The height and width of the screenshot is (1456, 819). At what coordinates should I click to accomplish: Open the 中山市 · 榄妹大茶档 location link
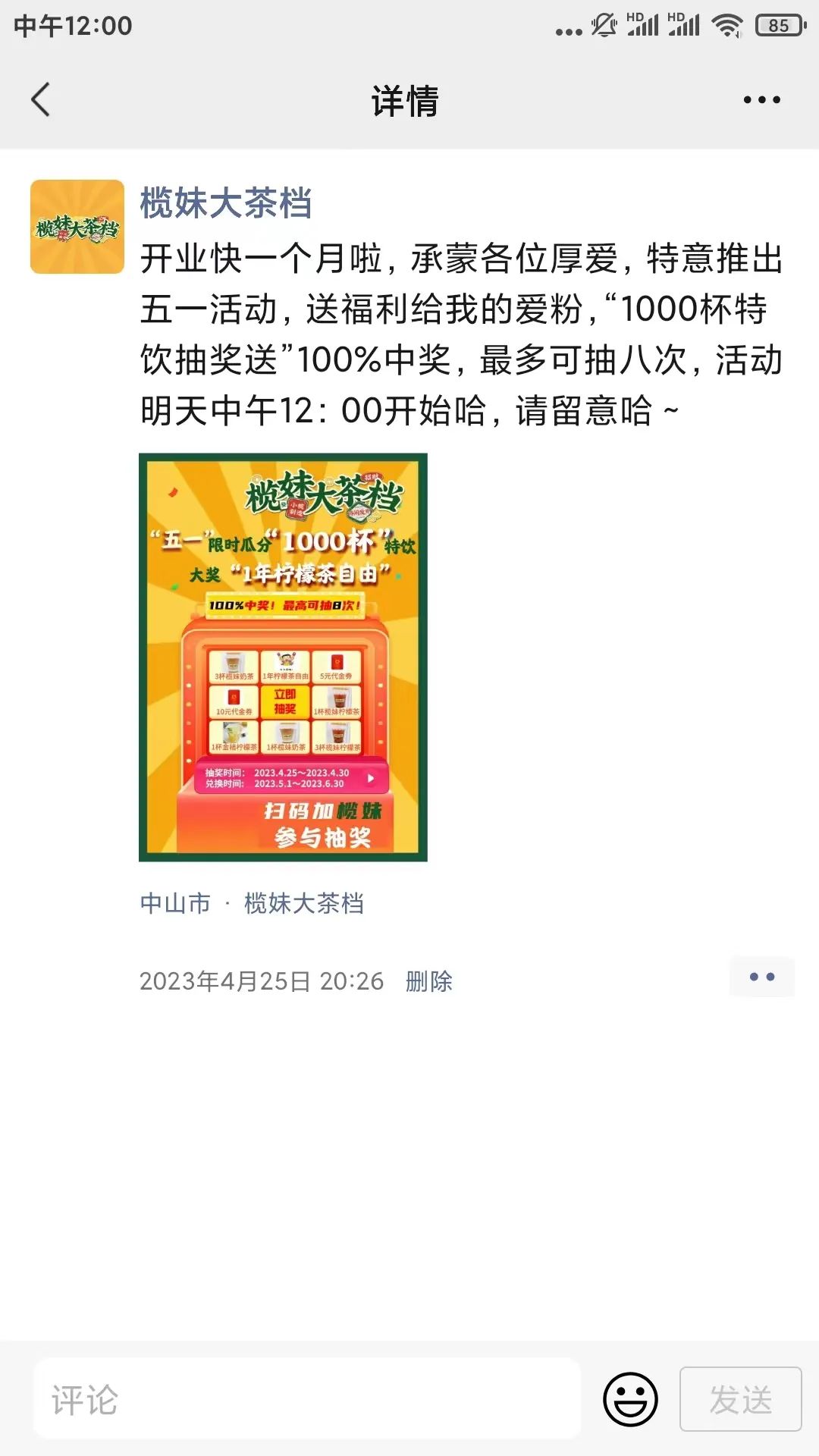click(x=252, y=903)
